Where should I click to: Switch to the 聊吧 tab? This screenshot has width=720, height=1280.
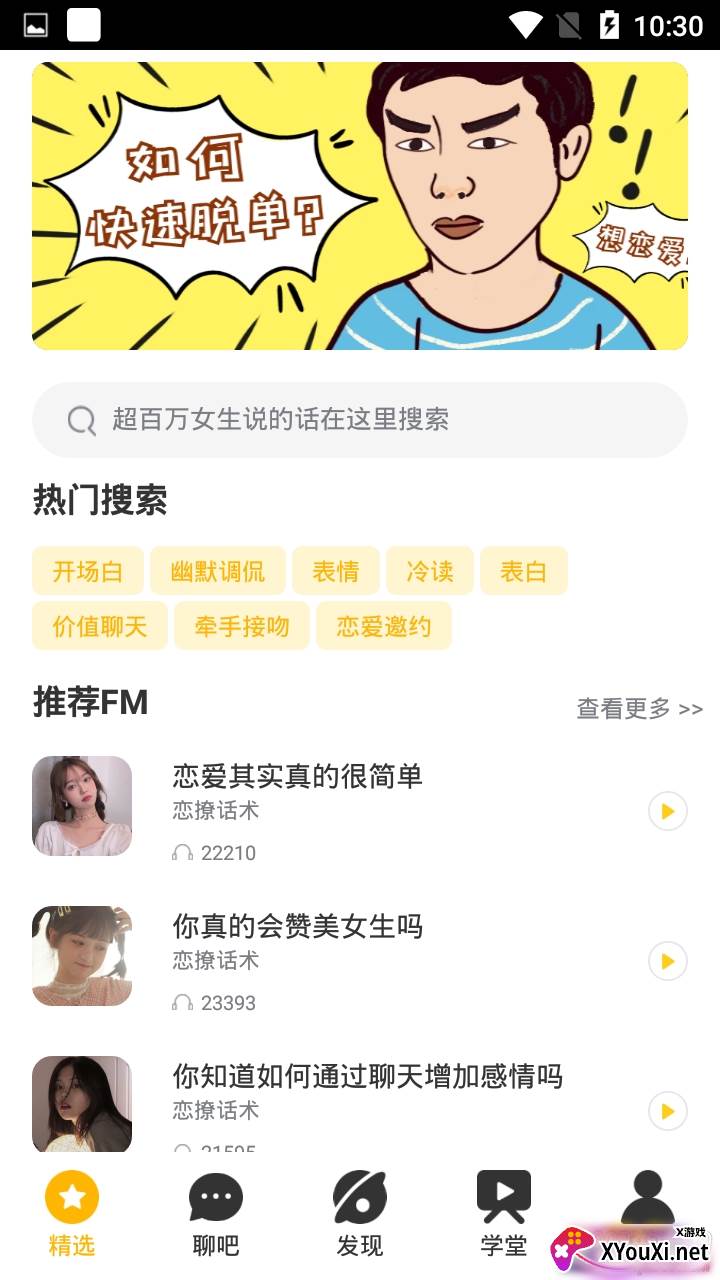[x=216, y=1215]
